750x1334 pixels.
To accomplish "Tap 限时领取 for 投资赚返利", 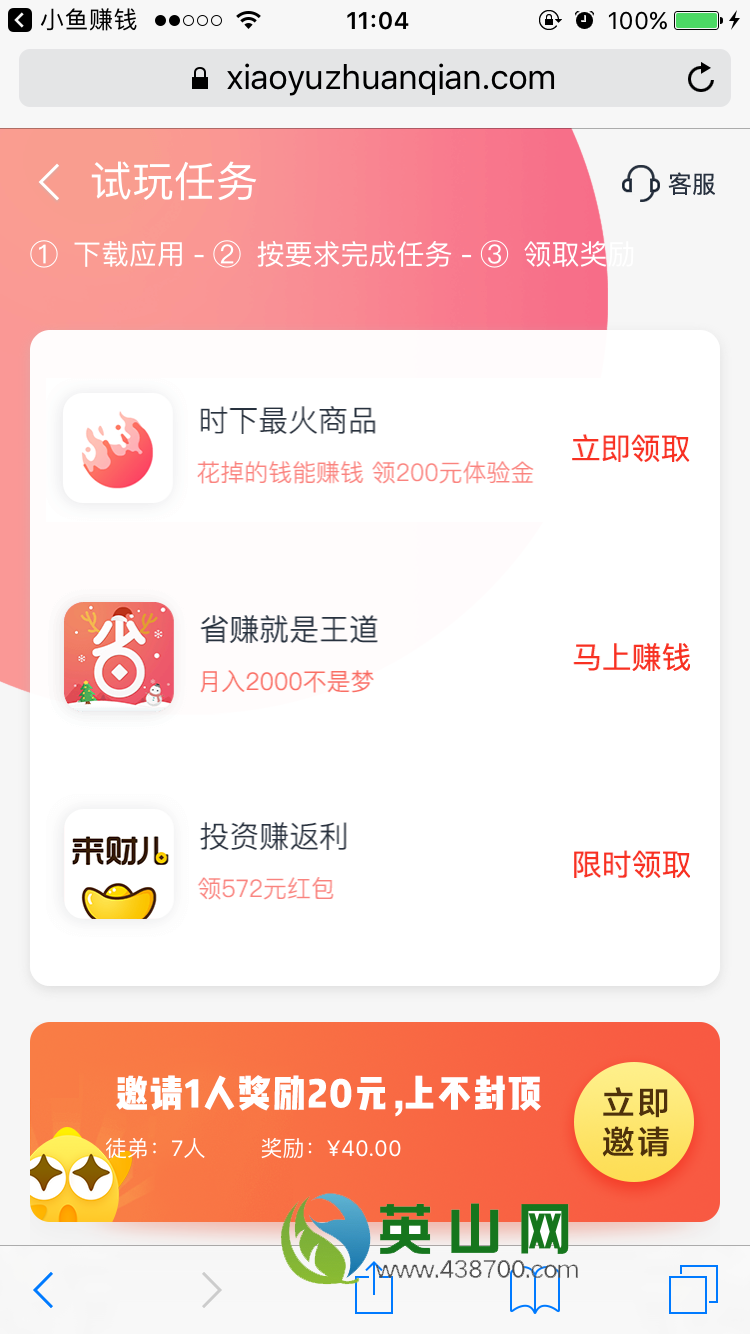I will tap(631, 865).
